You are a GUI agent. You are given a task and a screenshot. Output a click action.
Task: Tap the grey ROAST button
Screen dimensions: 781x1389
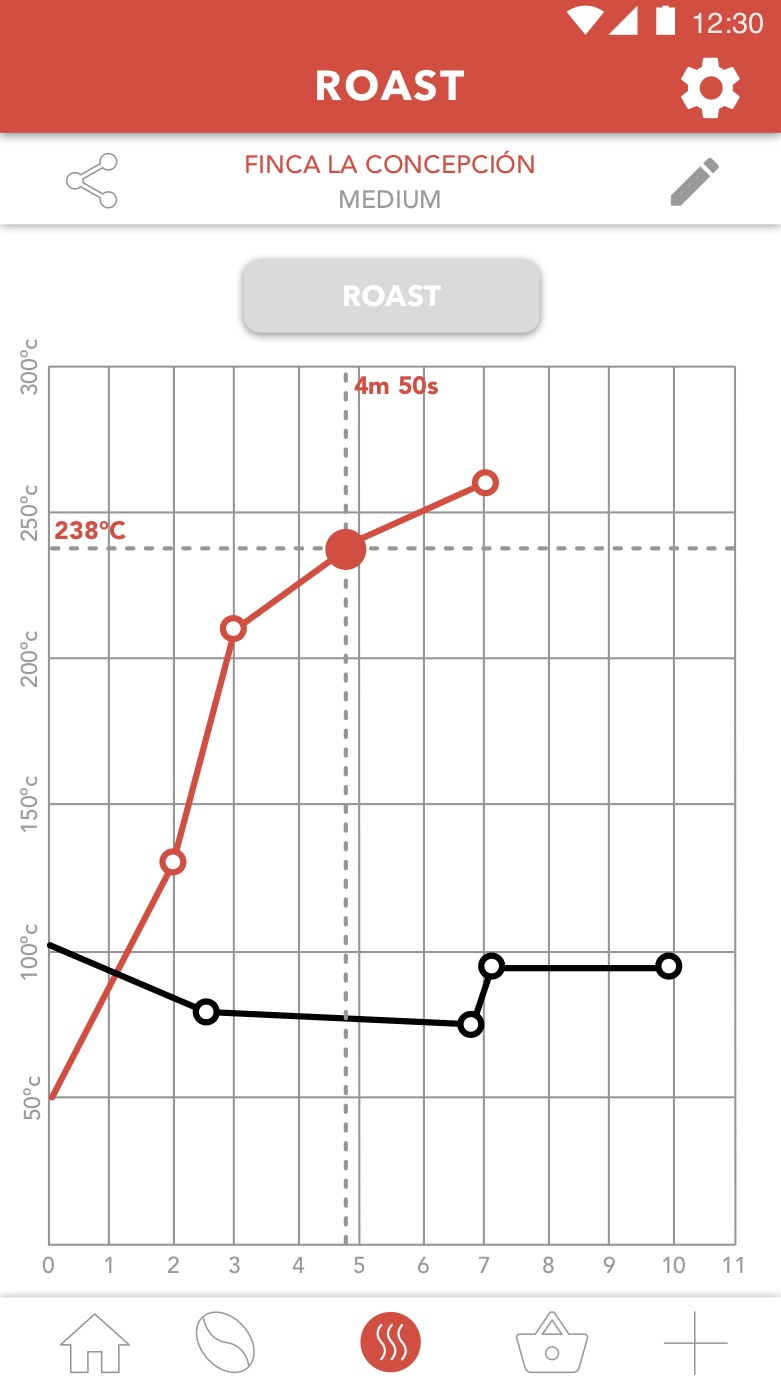point(392,296)
